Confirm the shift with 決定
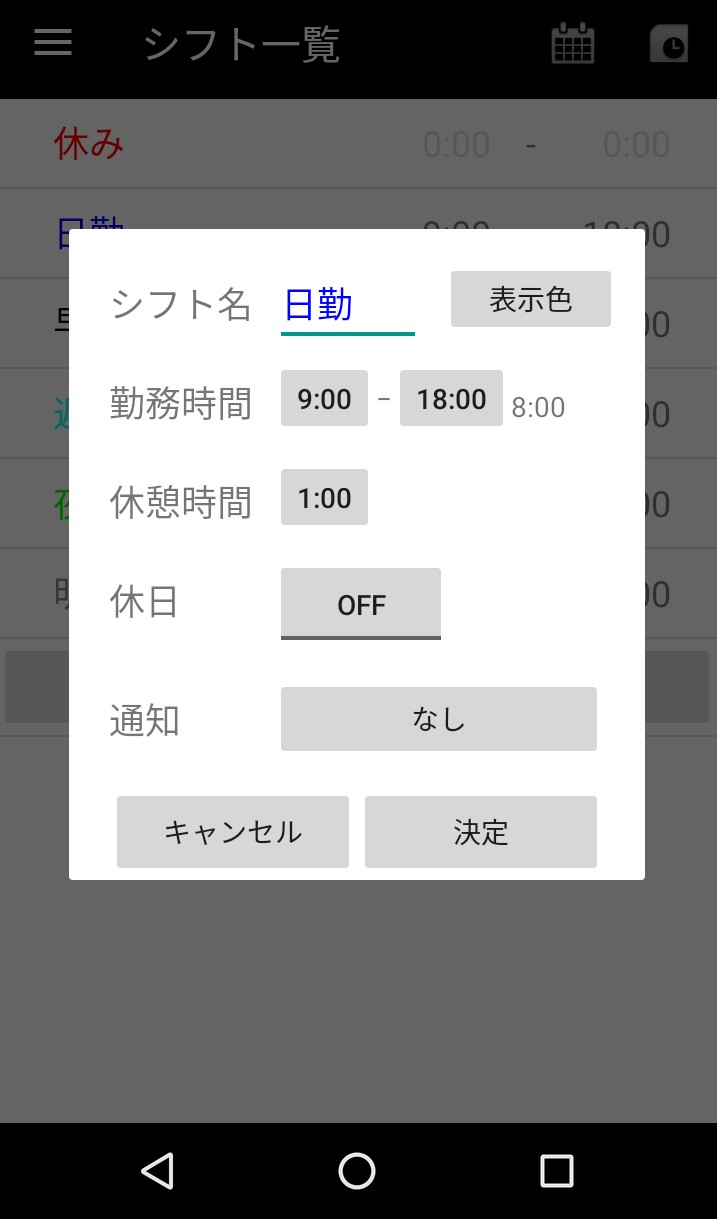This screenshot has height=1219, width=717. pyautogui.click(x=480, y=832)
